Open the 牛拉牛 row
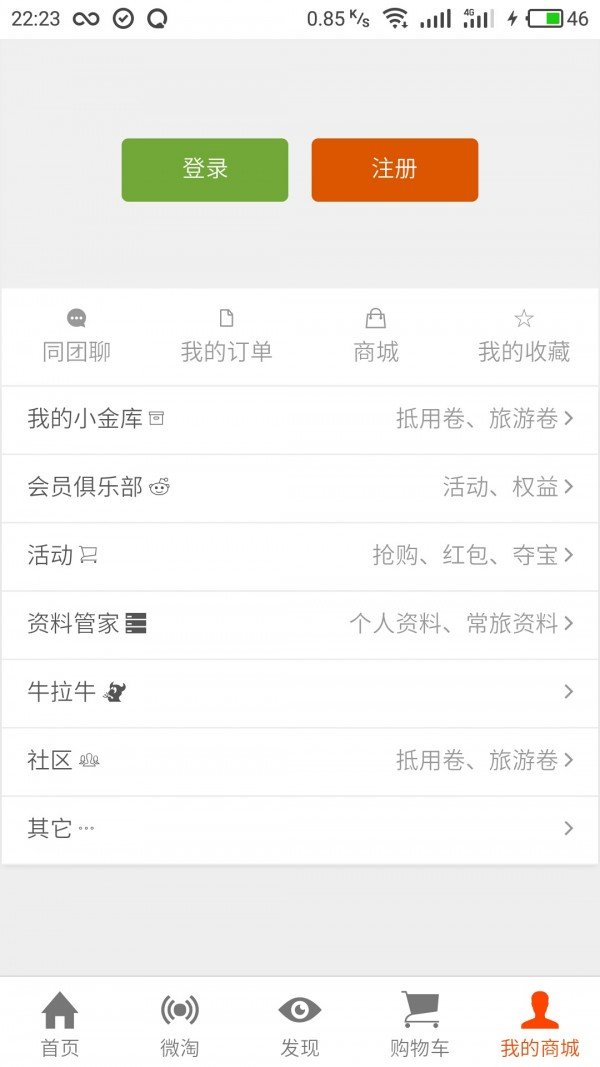 (x=300, y=692)
